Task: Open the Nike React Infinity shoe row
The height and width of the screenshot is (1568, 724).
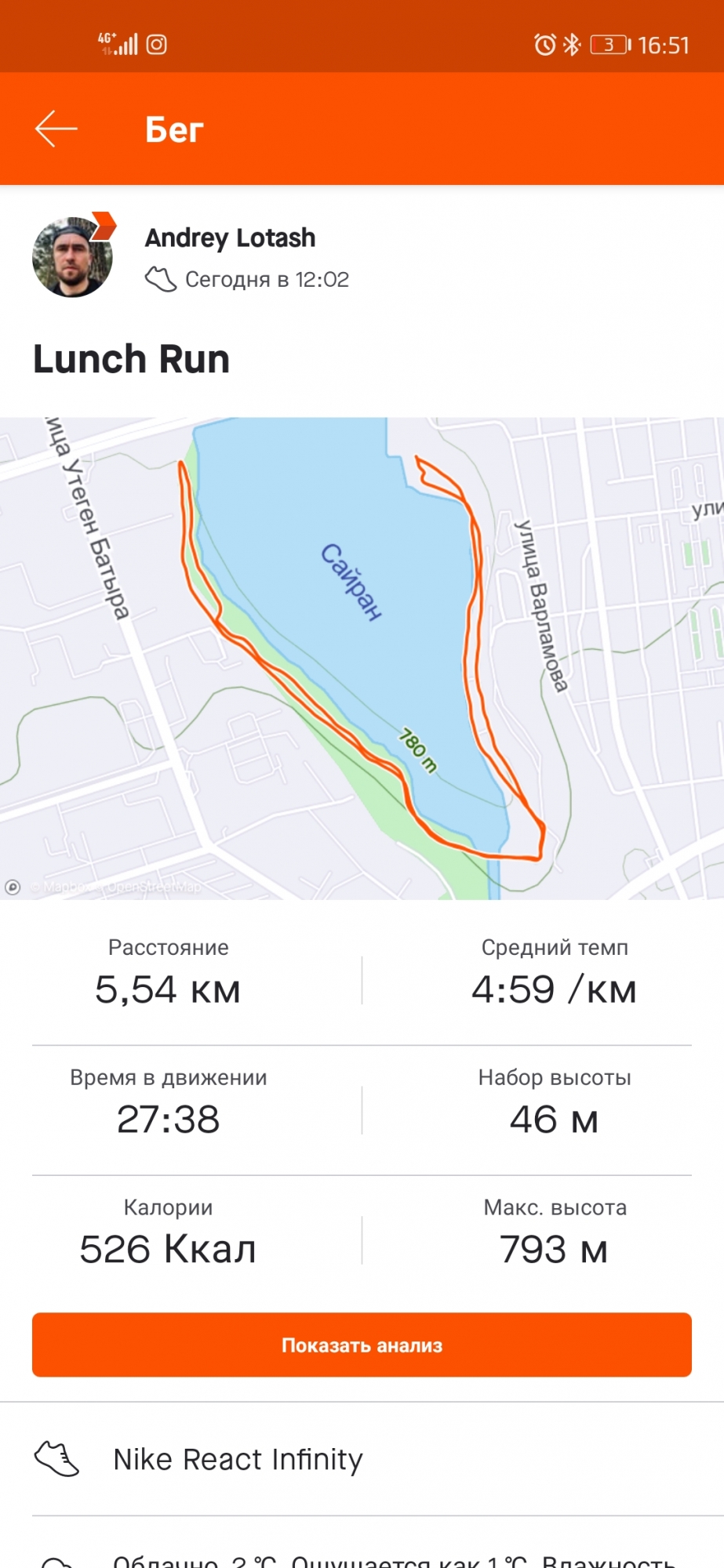Action: coord(362,1459)
